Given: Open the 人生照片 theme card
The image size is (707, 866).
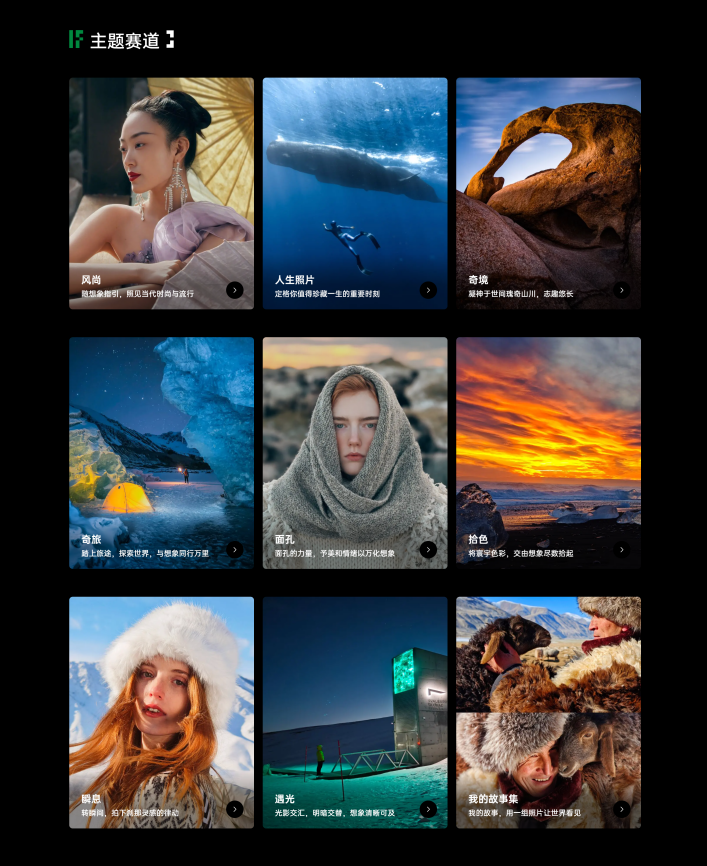Looking at the screenshot, I should (354, 193).
